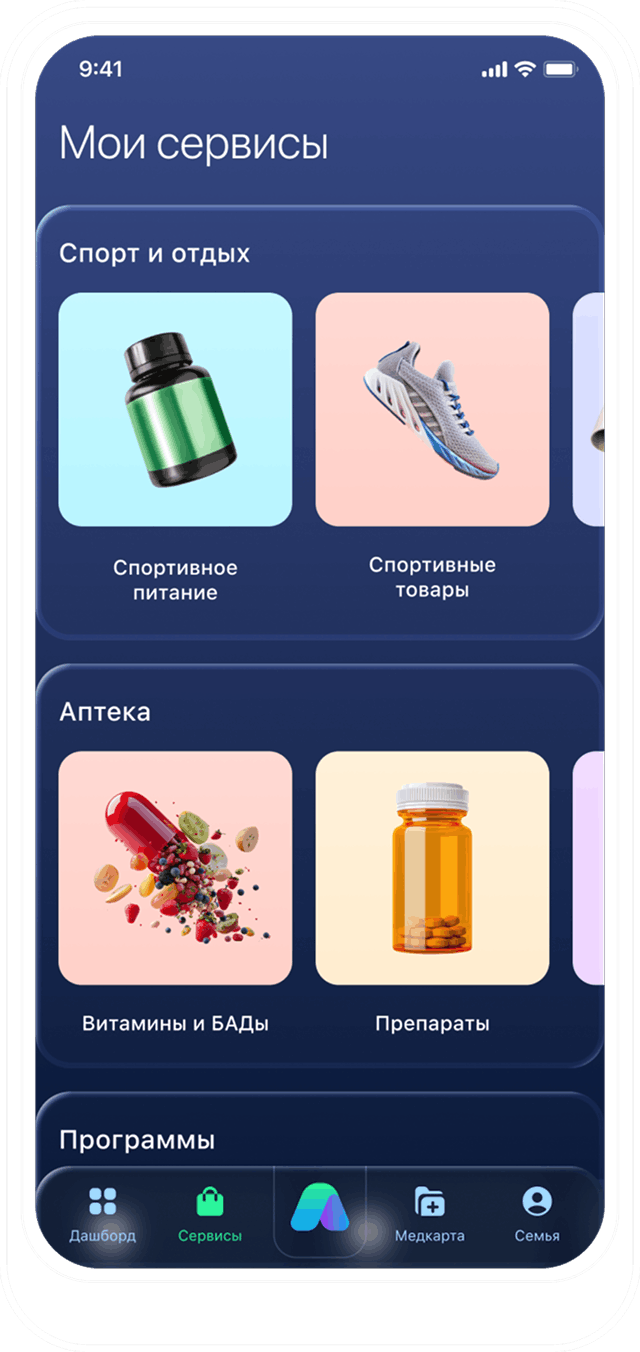Viewport: 640px width, 1352px height.
Task: Open the Спортивные товары tile
Action: click(432, 410)
